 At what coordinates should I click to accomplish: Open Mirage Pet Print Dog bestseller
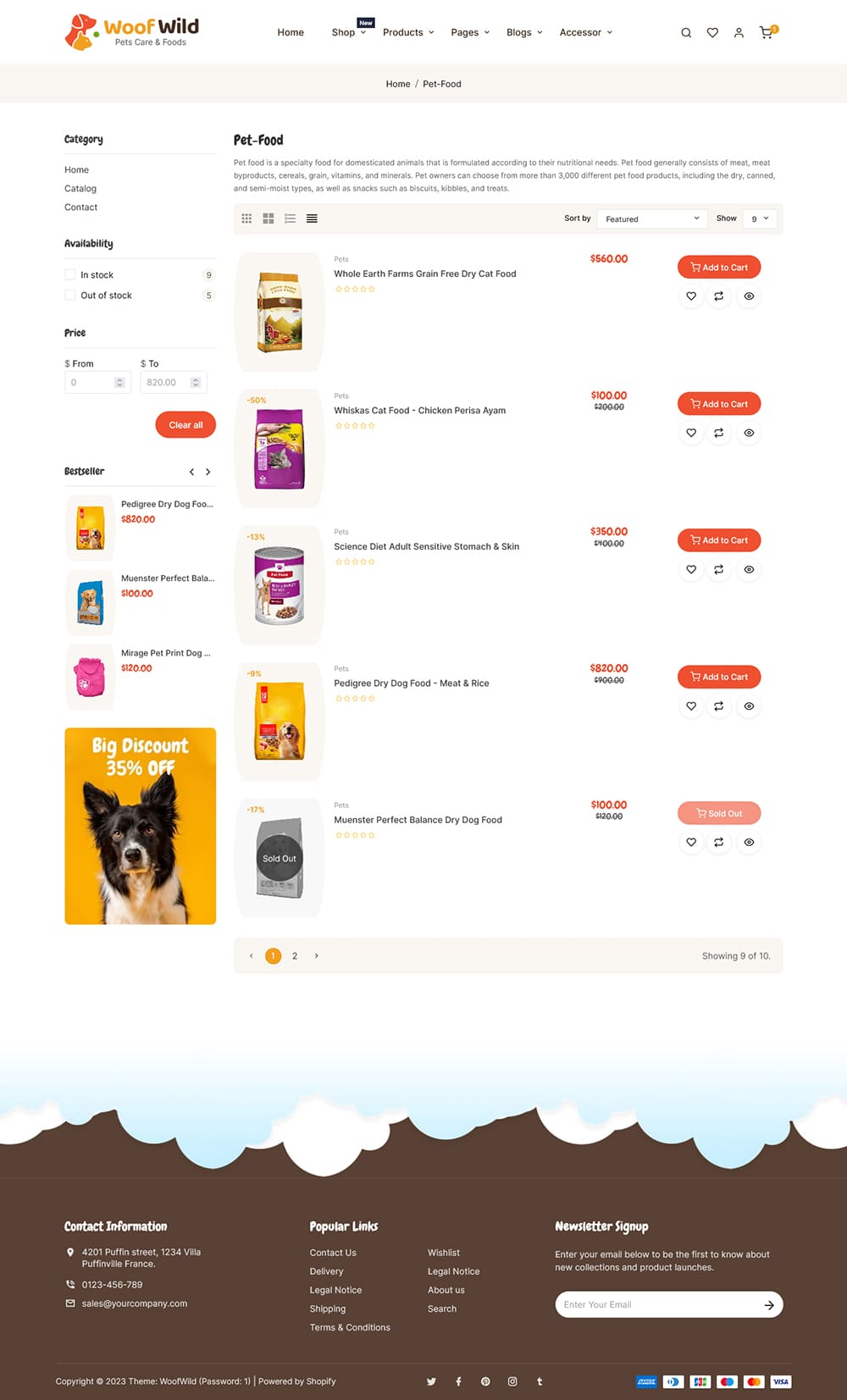[x=165, y=653]
